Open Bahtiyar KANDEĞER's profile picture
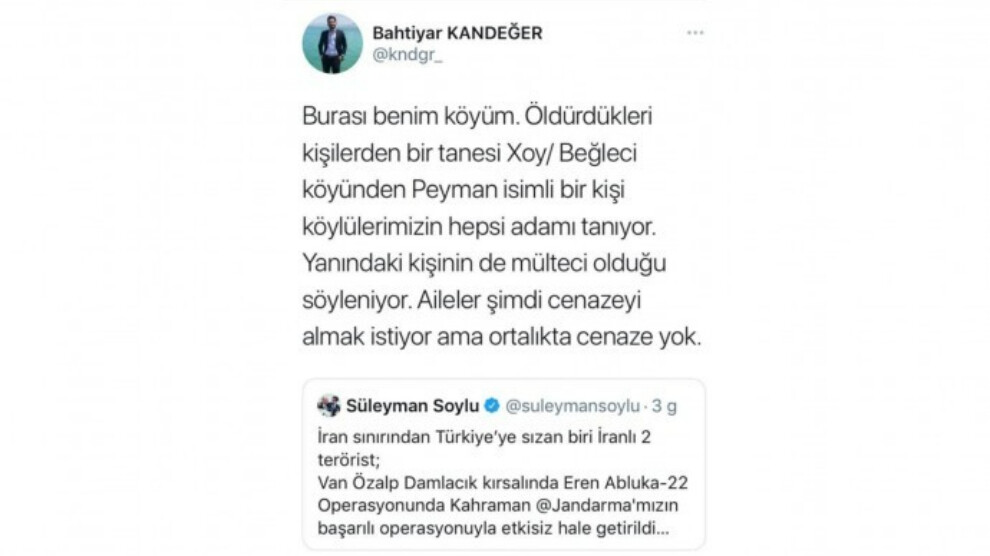This screenshot has width=990, height=556. point(333,43)
